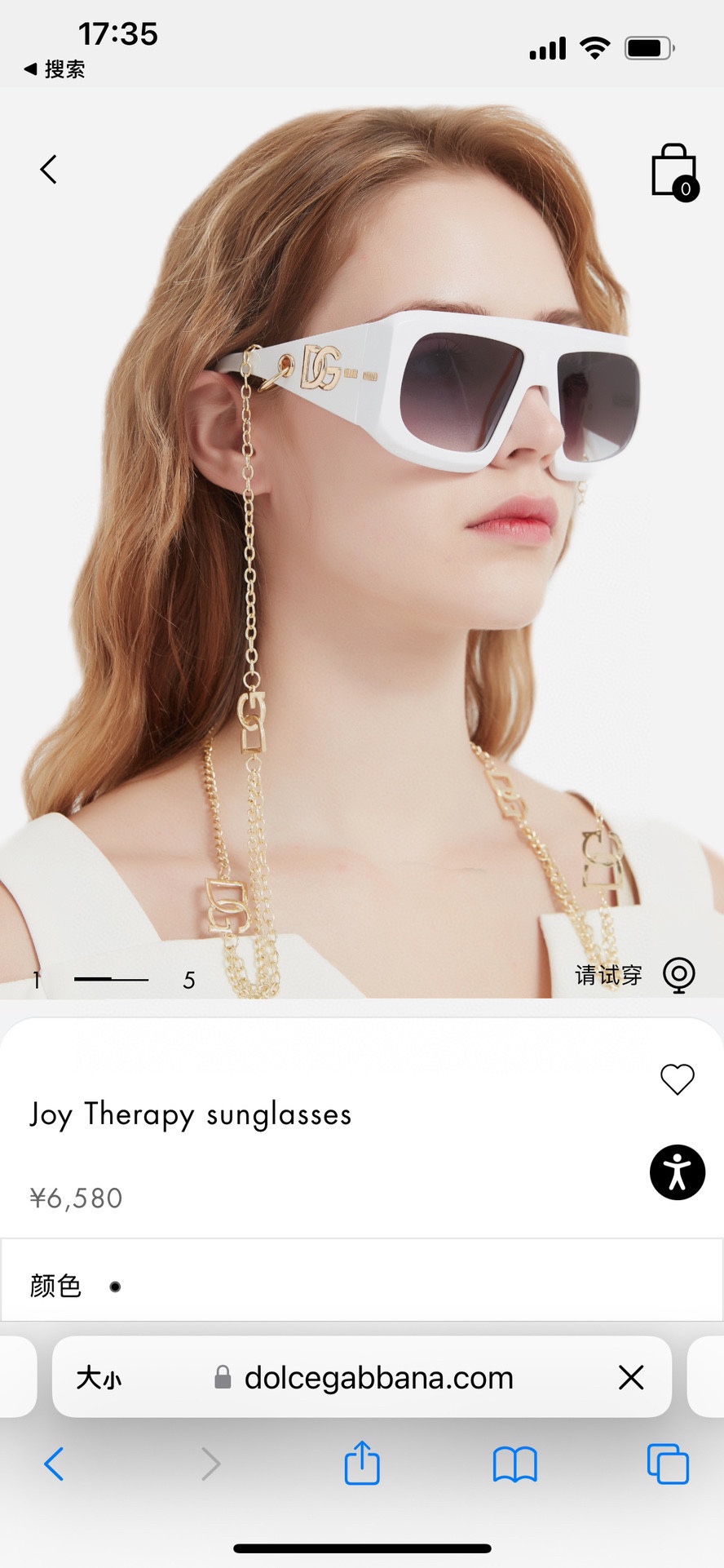Image resolution: width=724 pixels, height=1568 pixels.
Task: Show open Safari tabs
Action: coord(668,1464)
